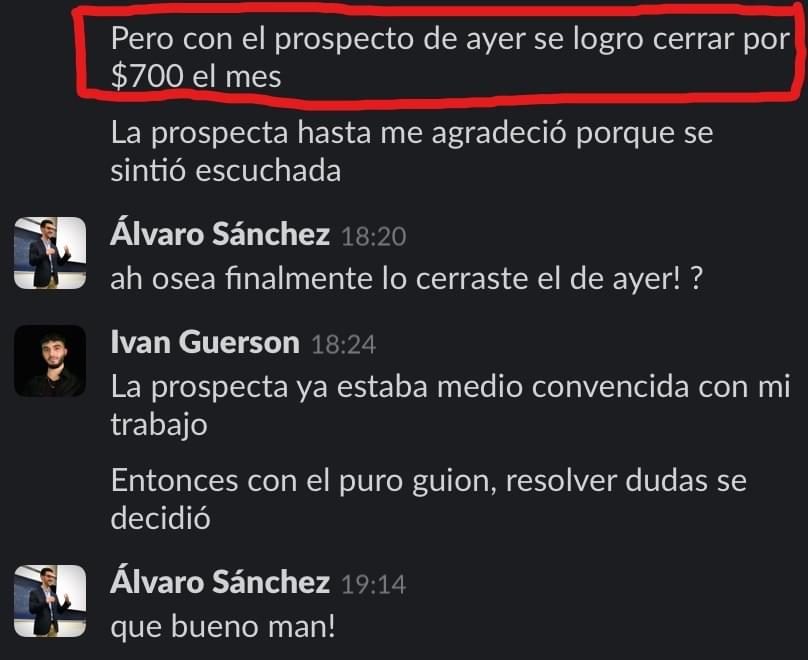Tap Álvaro Sánchez's avatar on 18:20 message
The height and width of the screenshot is (660, 808).
click(50, 253)
